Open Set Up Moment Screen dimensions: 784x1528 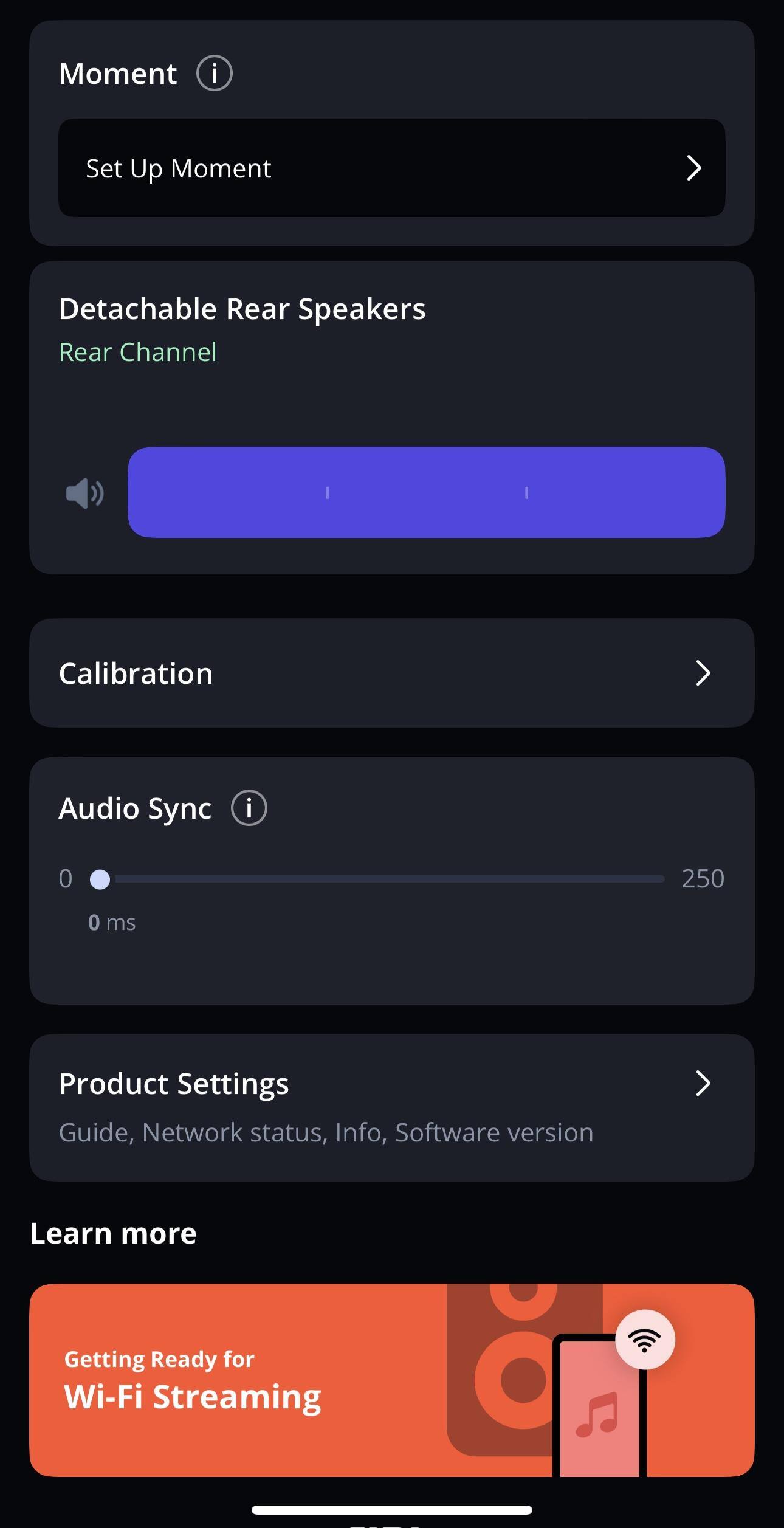[391, 168]
